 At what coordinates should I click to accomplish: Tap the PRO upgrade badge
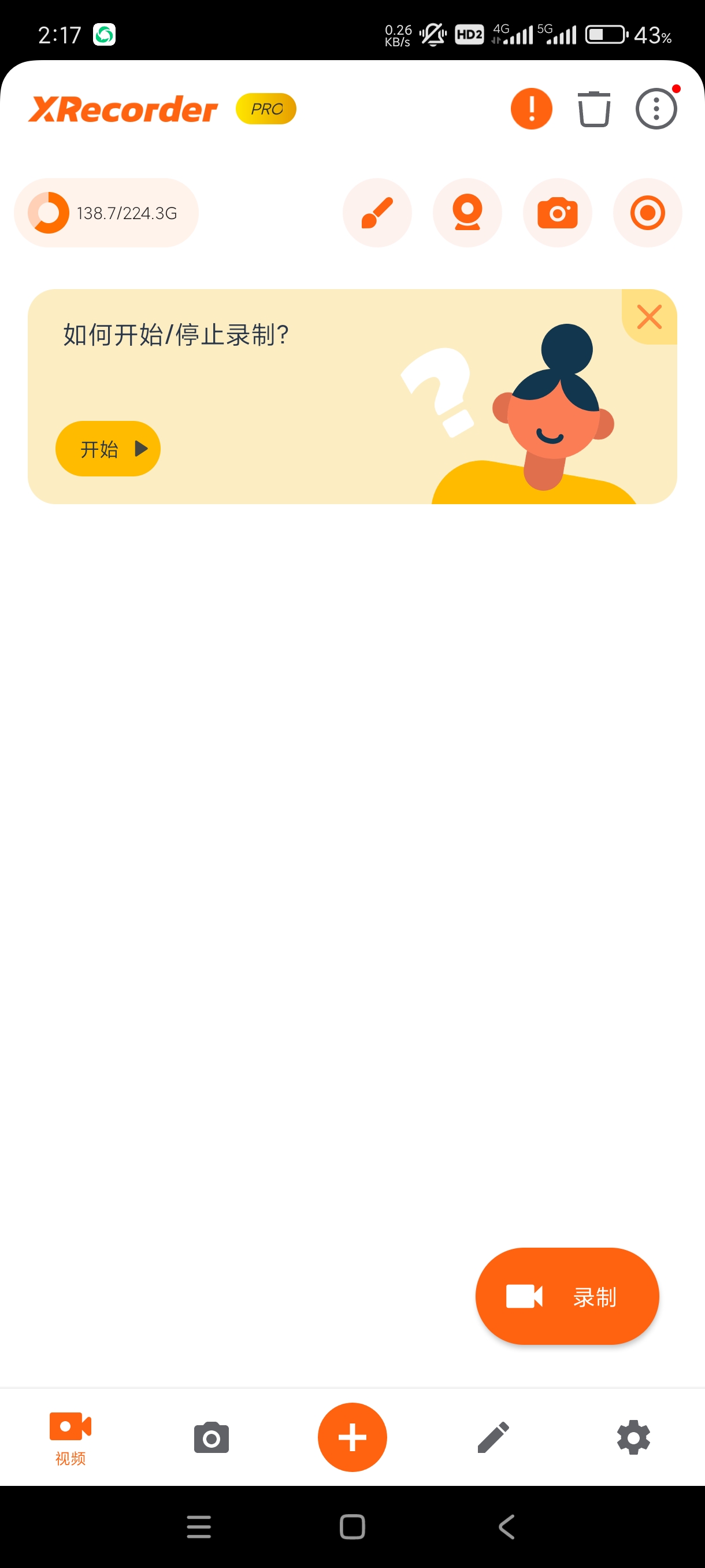(266, 109)
